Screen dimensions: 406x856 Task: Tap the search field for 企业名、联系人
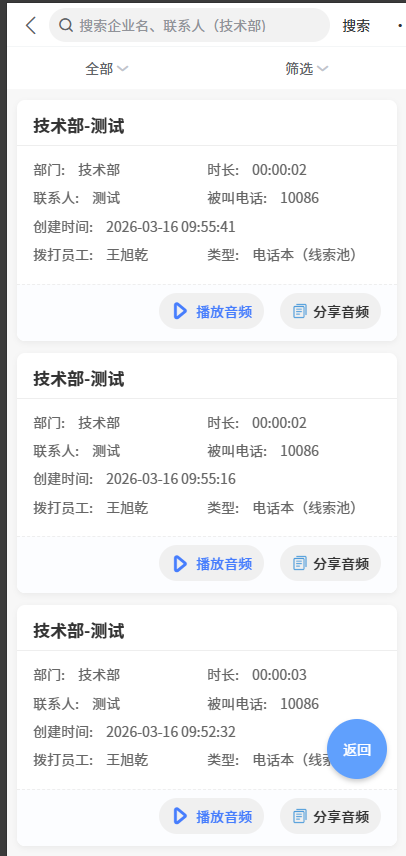click(189, 25)
